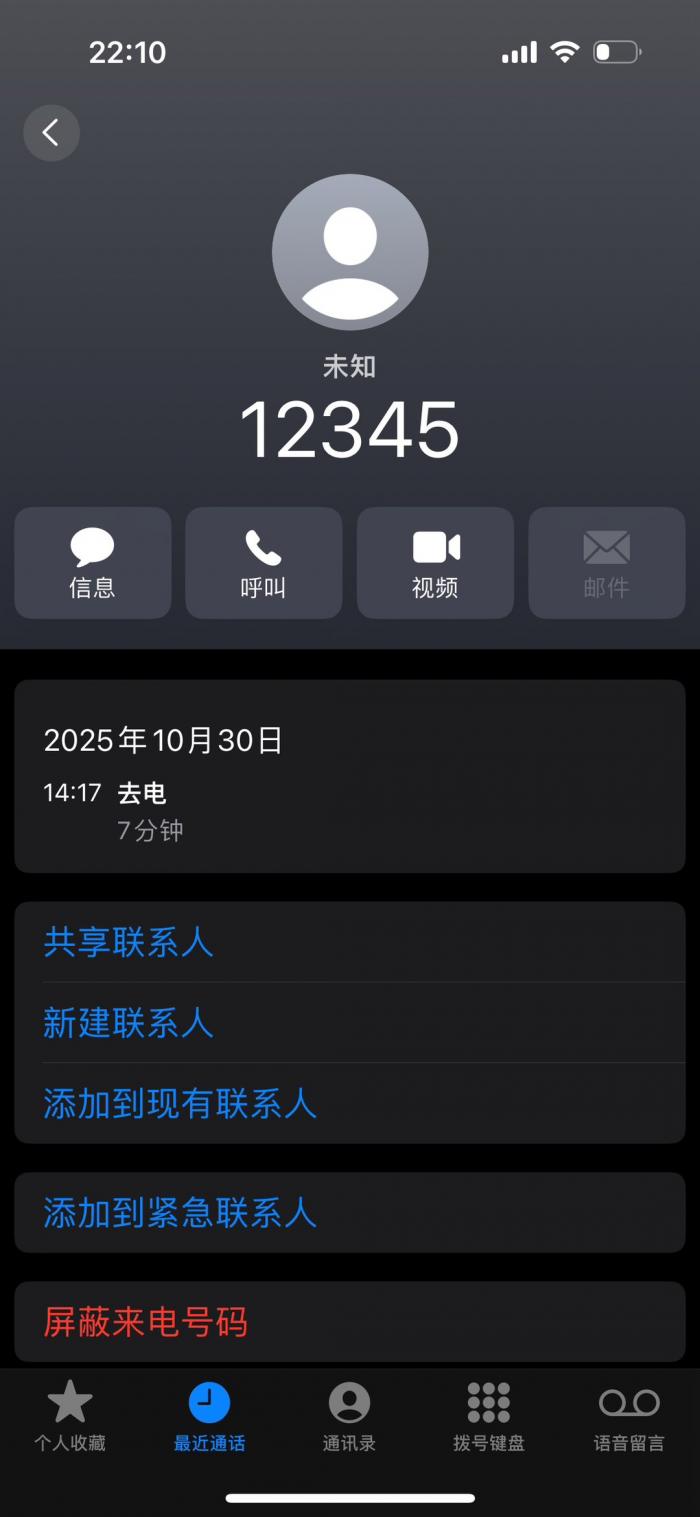Switch to the 通讯录 tab
This screenshot has height=1517, width=700.
click(349, 1415)
